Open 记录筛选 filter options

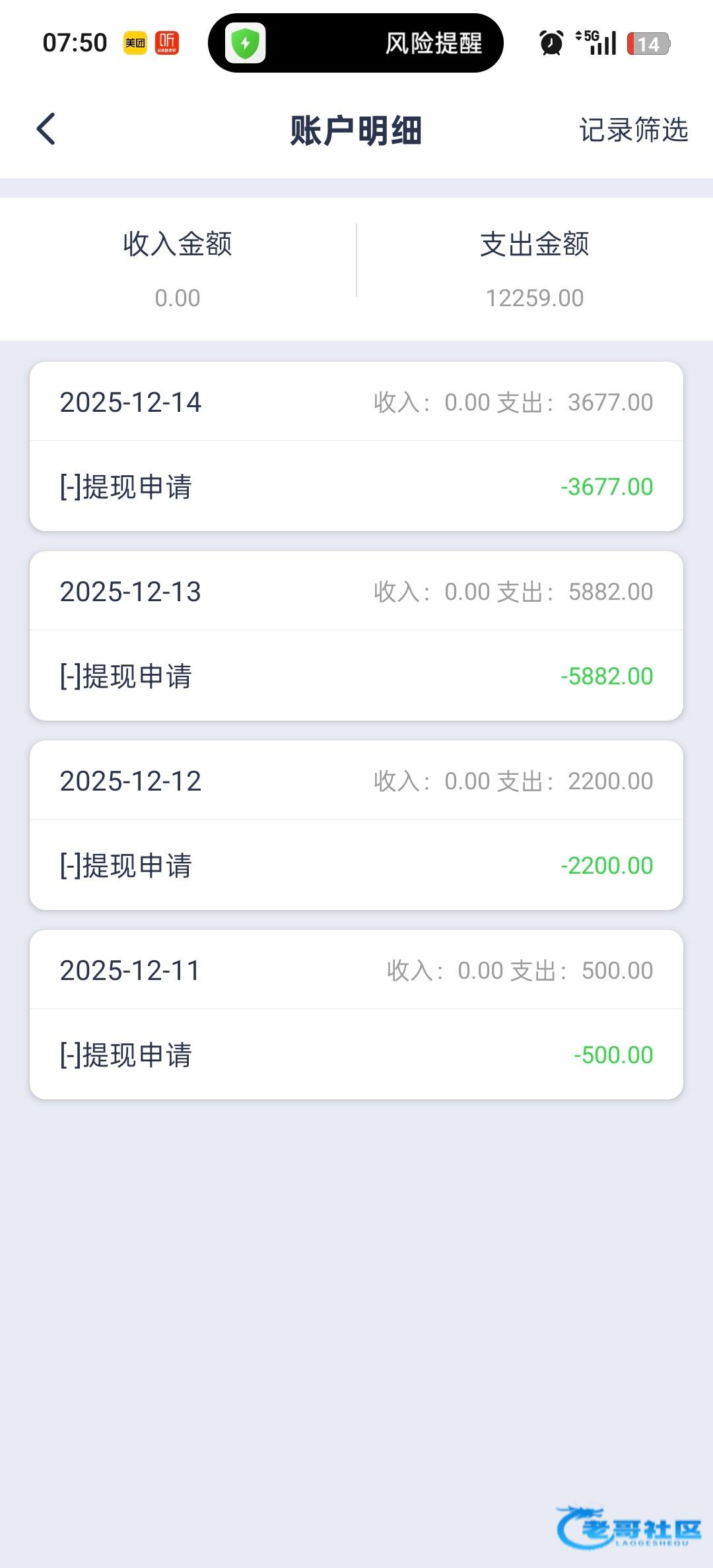coord(633,130)
